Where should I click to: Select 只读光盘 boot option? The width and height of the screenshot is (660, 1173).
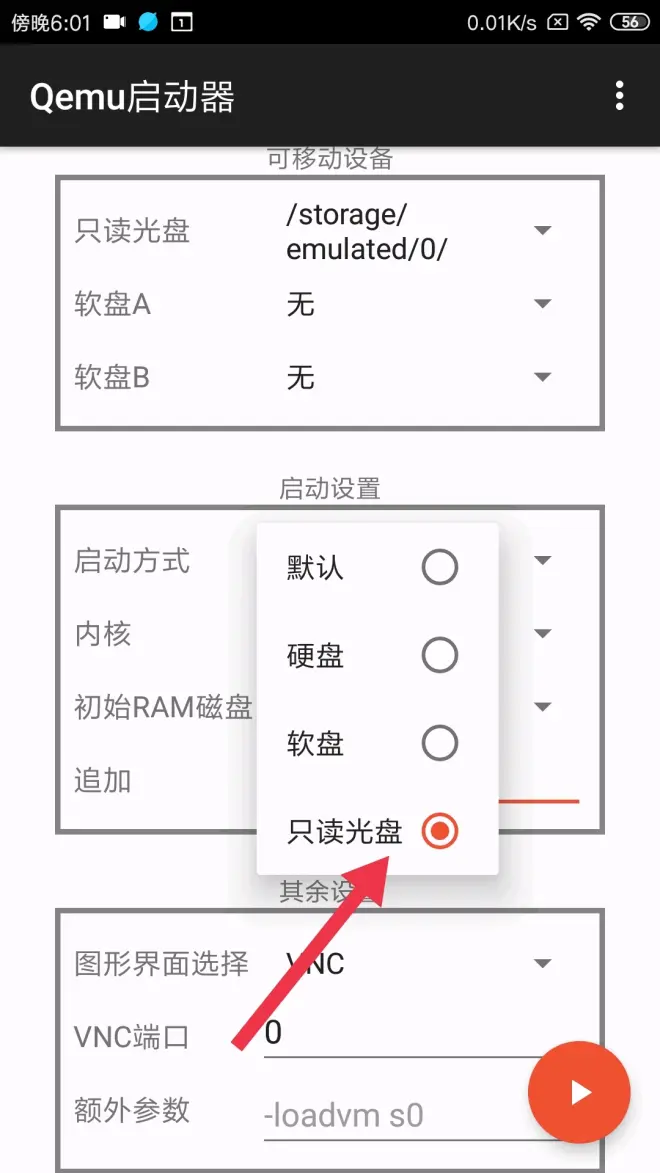click(377, 831)
